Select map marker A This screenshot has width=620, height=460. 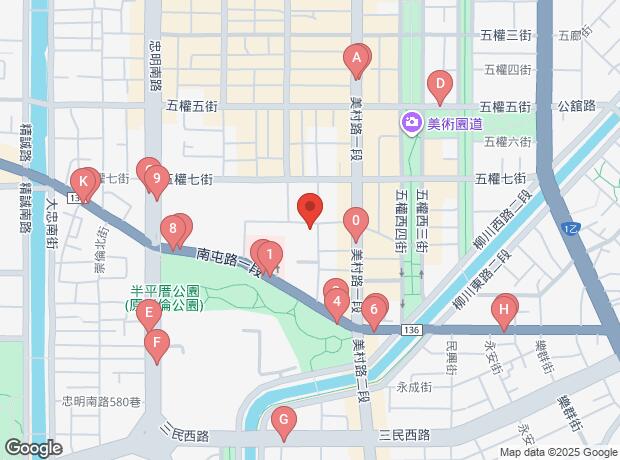[x=356, y=60]
